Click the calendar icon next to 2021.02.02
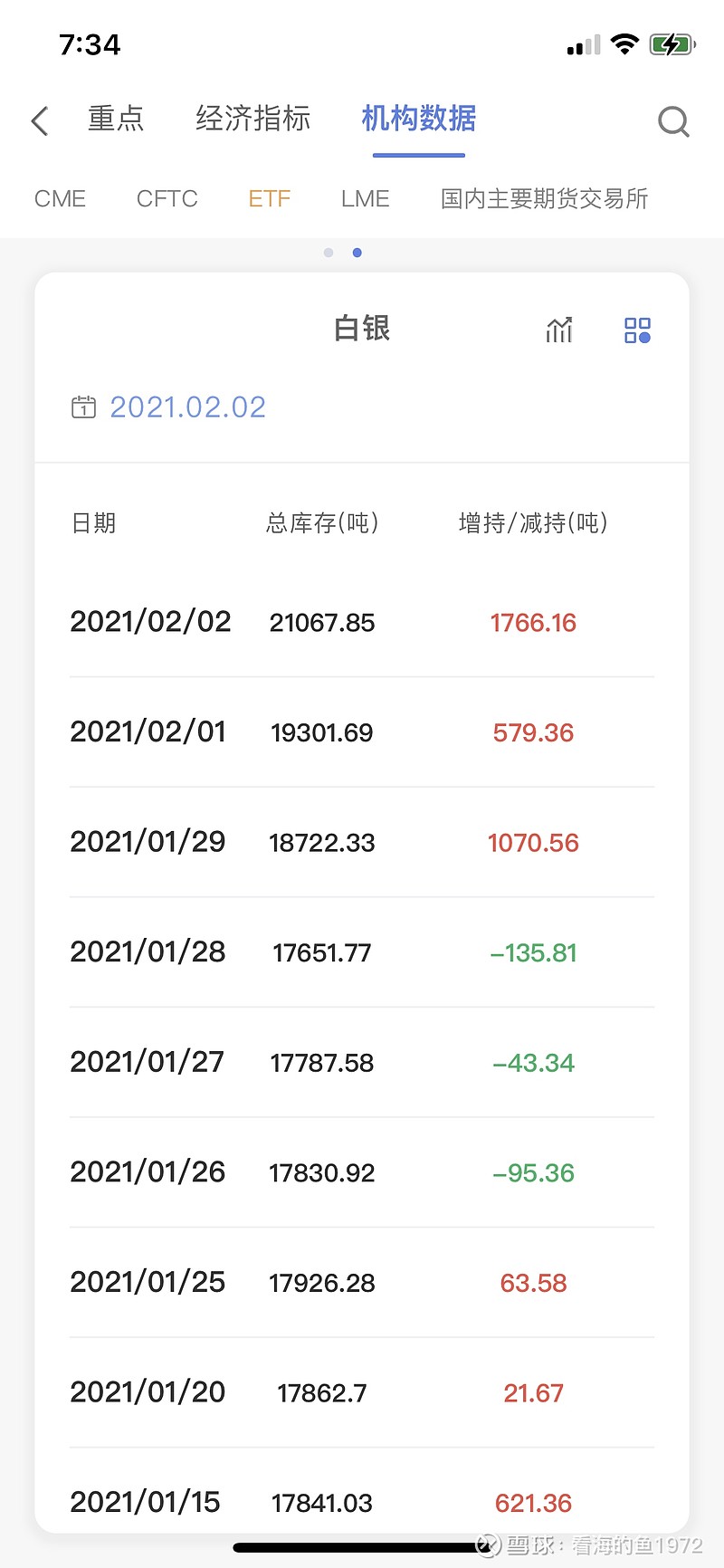This screenshot has height=1568, width=724. point(82,407)
